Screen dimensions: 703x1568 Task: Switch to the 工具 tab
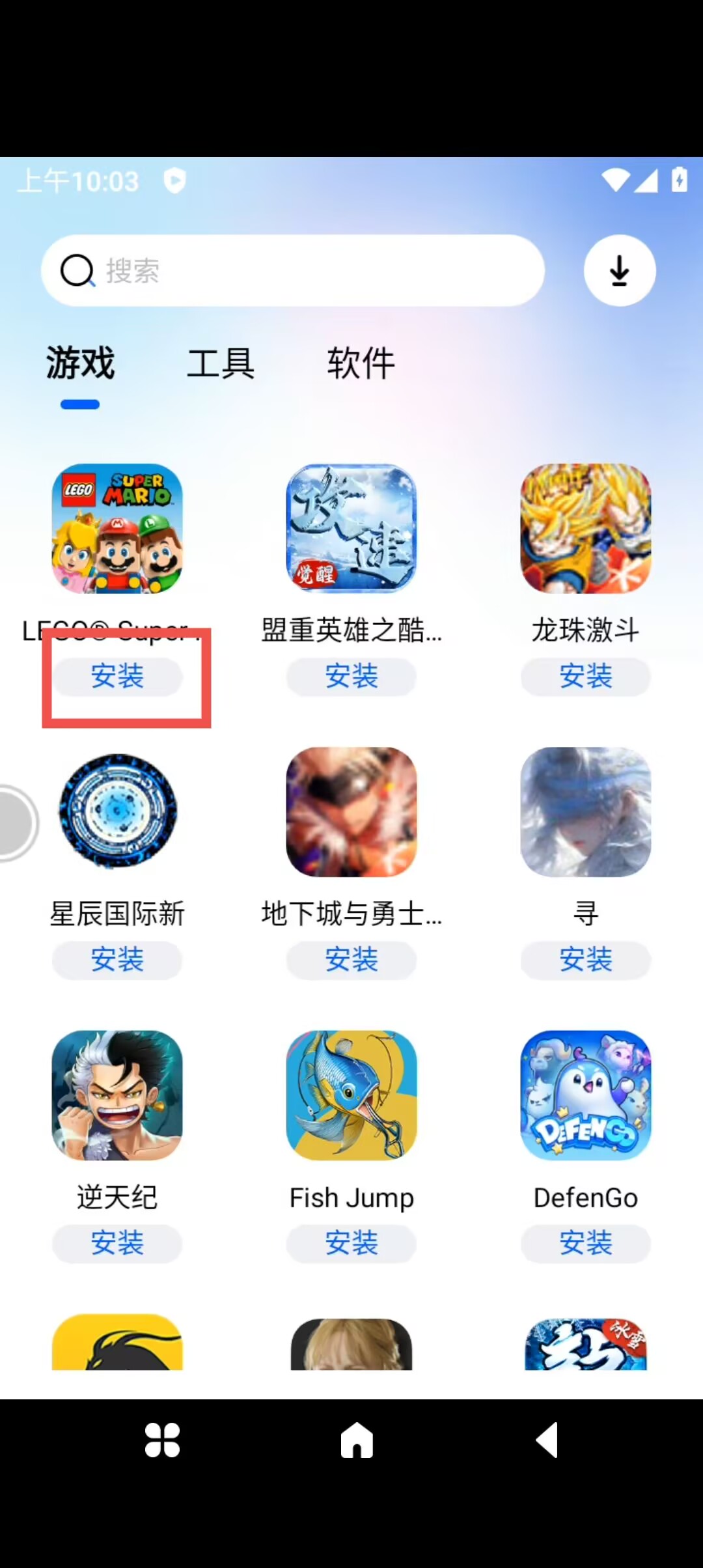[221, 363]
